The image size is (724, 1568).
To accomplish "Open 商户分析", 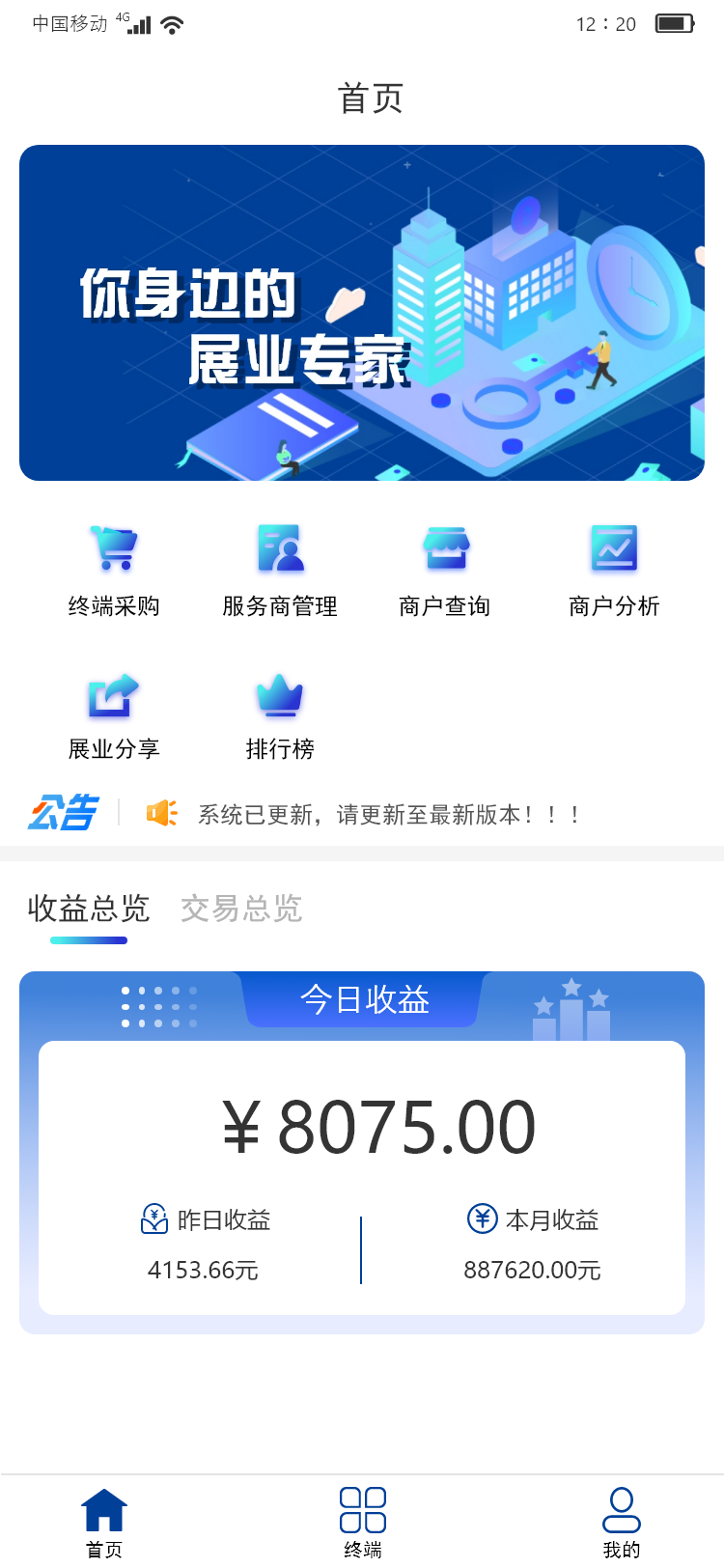I will click(614, 570).
